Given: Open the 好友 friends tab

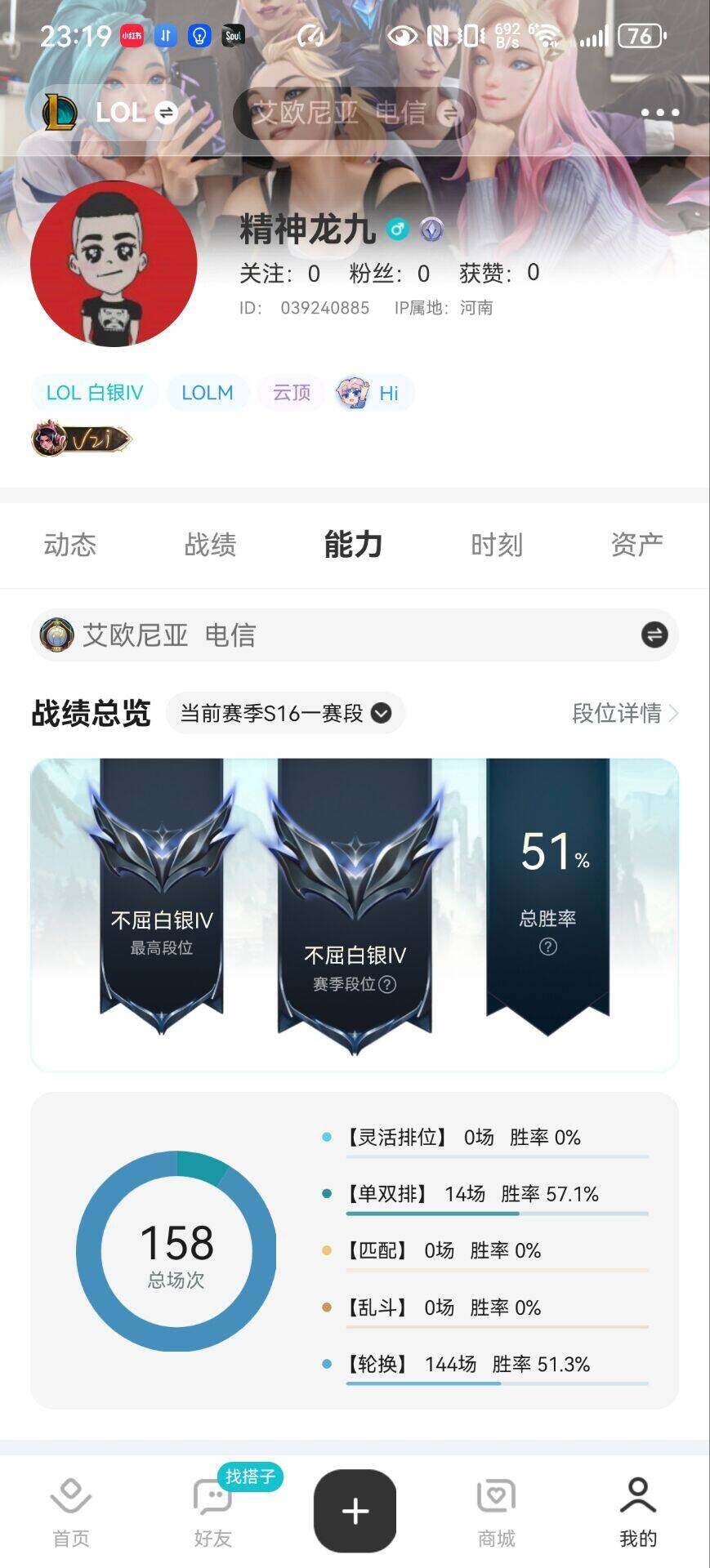Looking at the screenshot, I should tap(213, 1512).
